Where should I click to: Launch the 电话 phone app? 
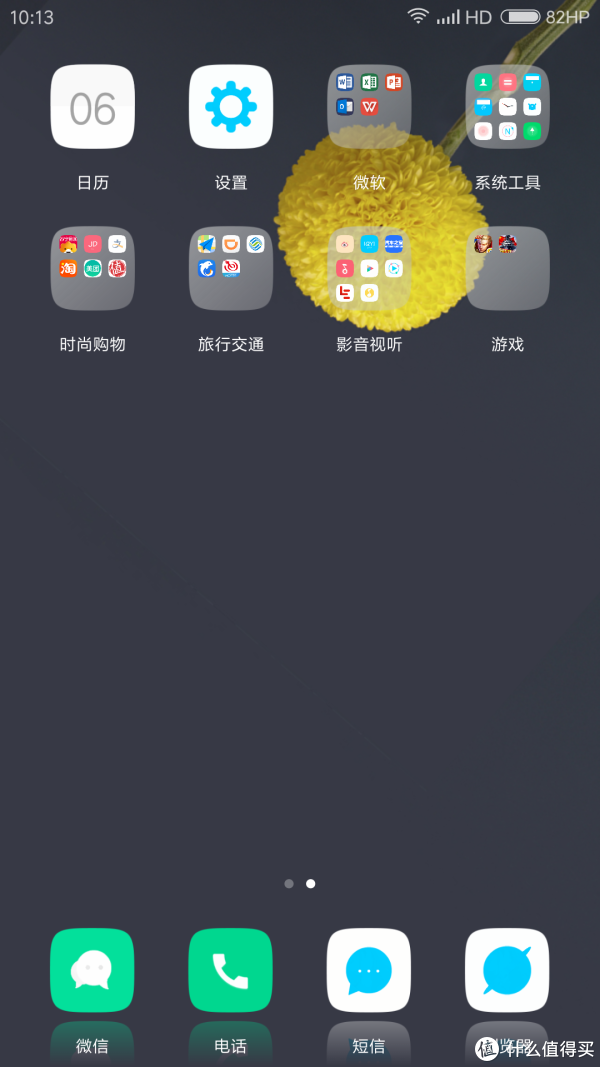(x=231, y=970)
